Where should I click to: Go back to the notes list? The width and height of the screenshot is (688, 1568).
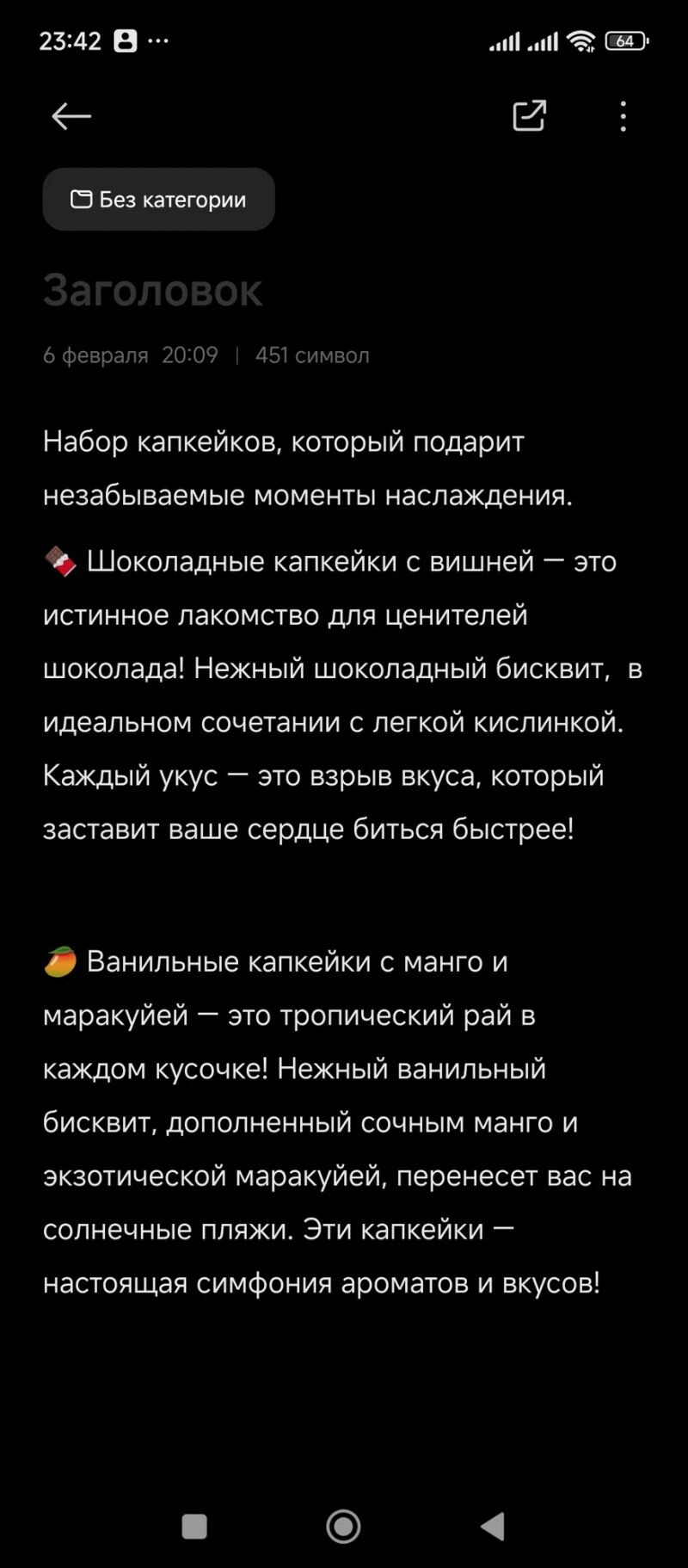71,116
